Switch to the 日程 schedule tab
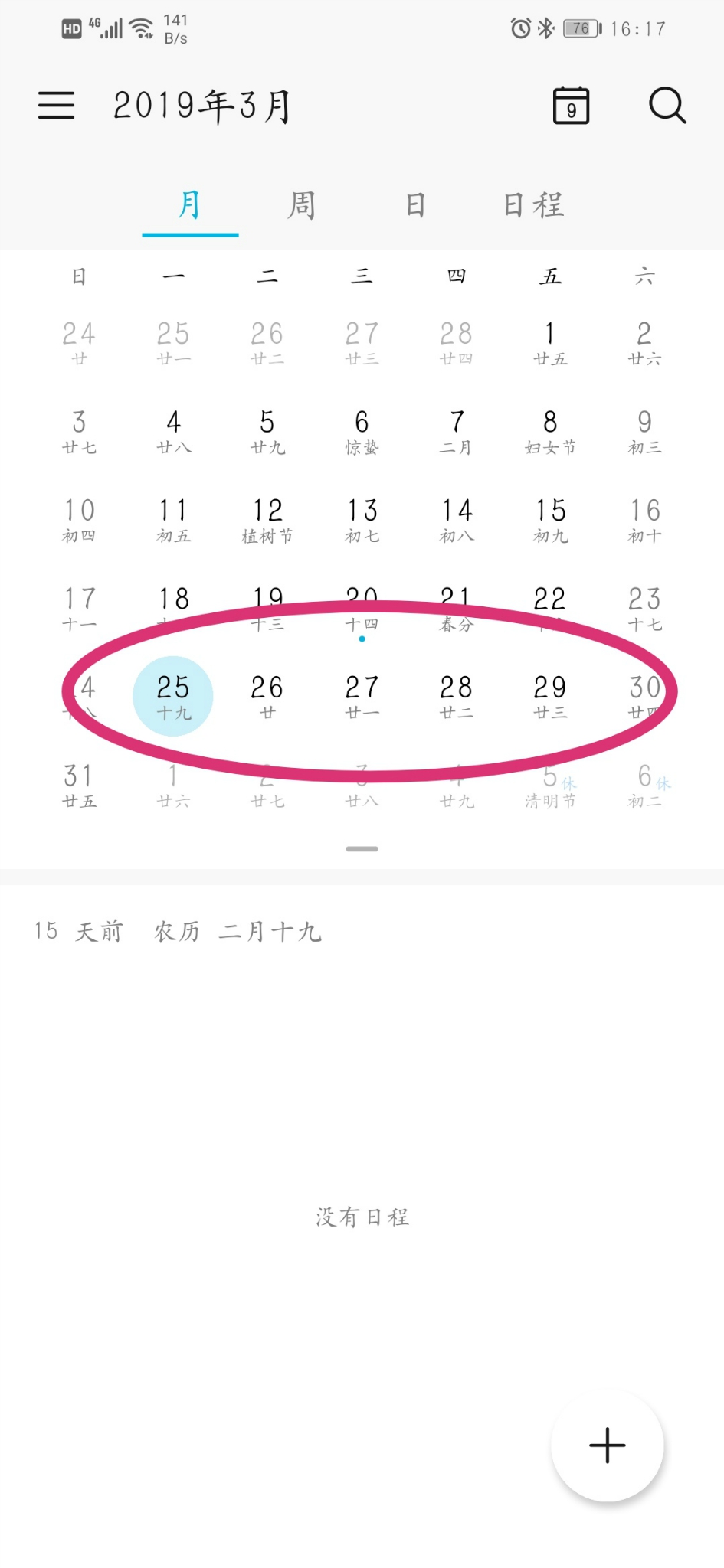This screenshot has width=724, height=1568. point(533,205)
